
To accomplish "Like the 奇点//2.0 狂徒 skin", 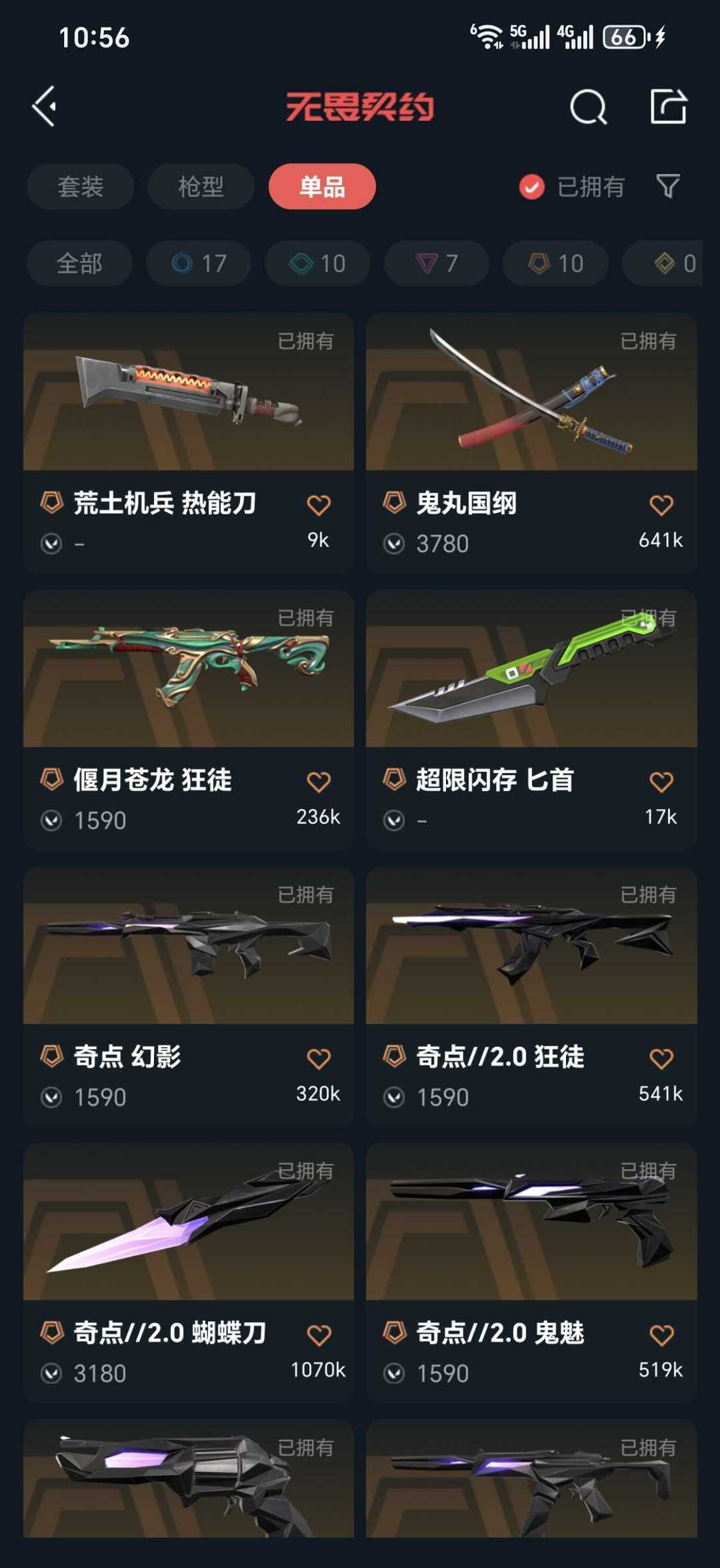I will (661, 1058).
